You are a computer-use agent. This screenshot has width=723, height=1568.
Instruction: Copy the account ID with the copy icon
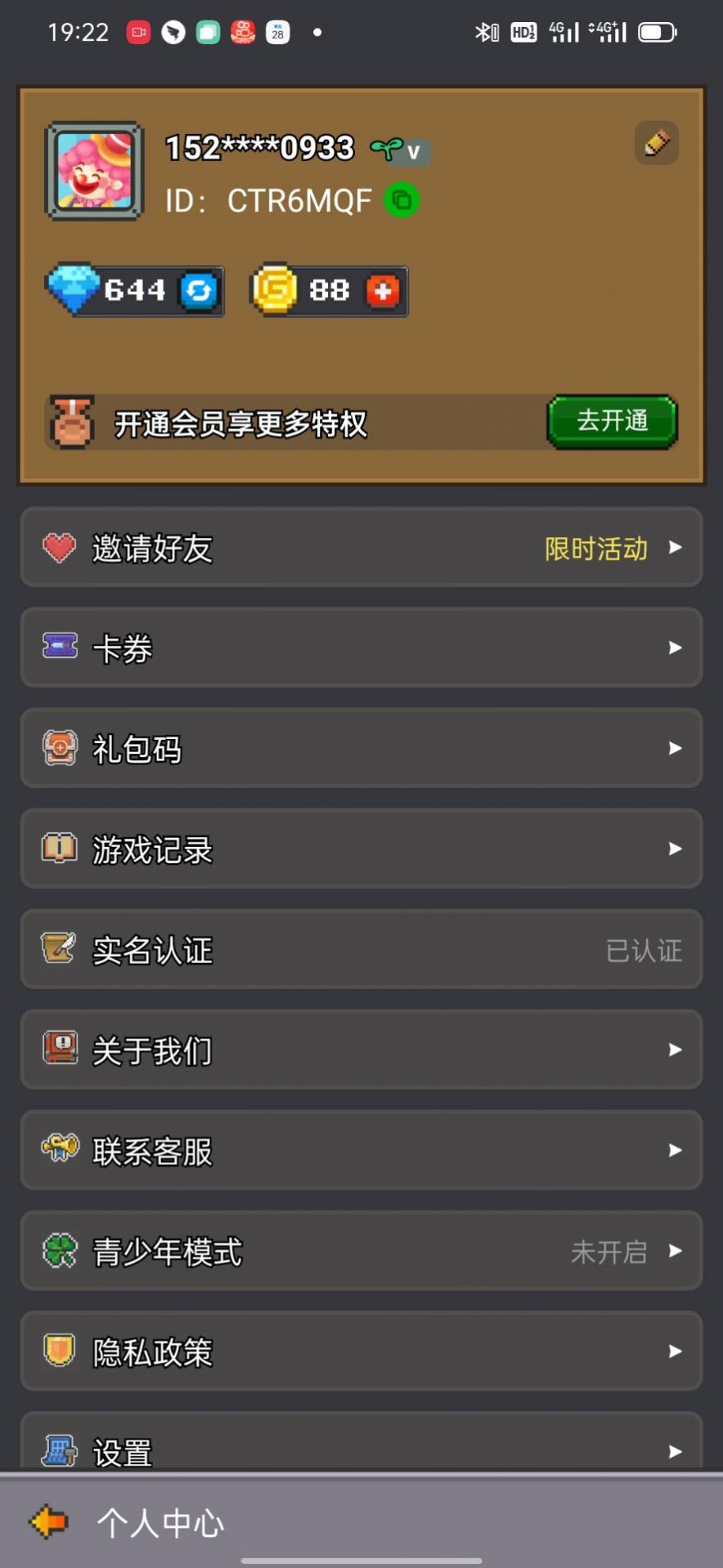(401, 199)
